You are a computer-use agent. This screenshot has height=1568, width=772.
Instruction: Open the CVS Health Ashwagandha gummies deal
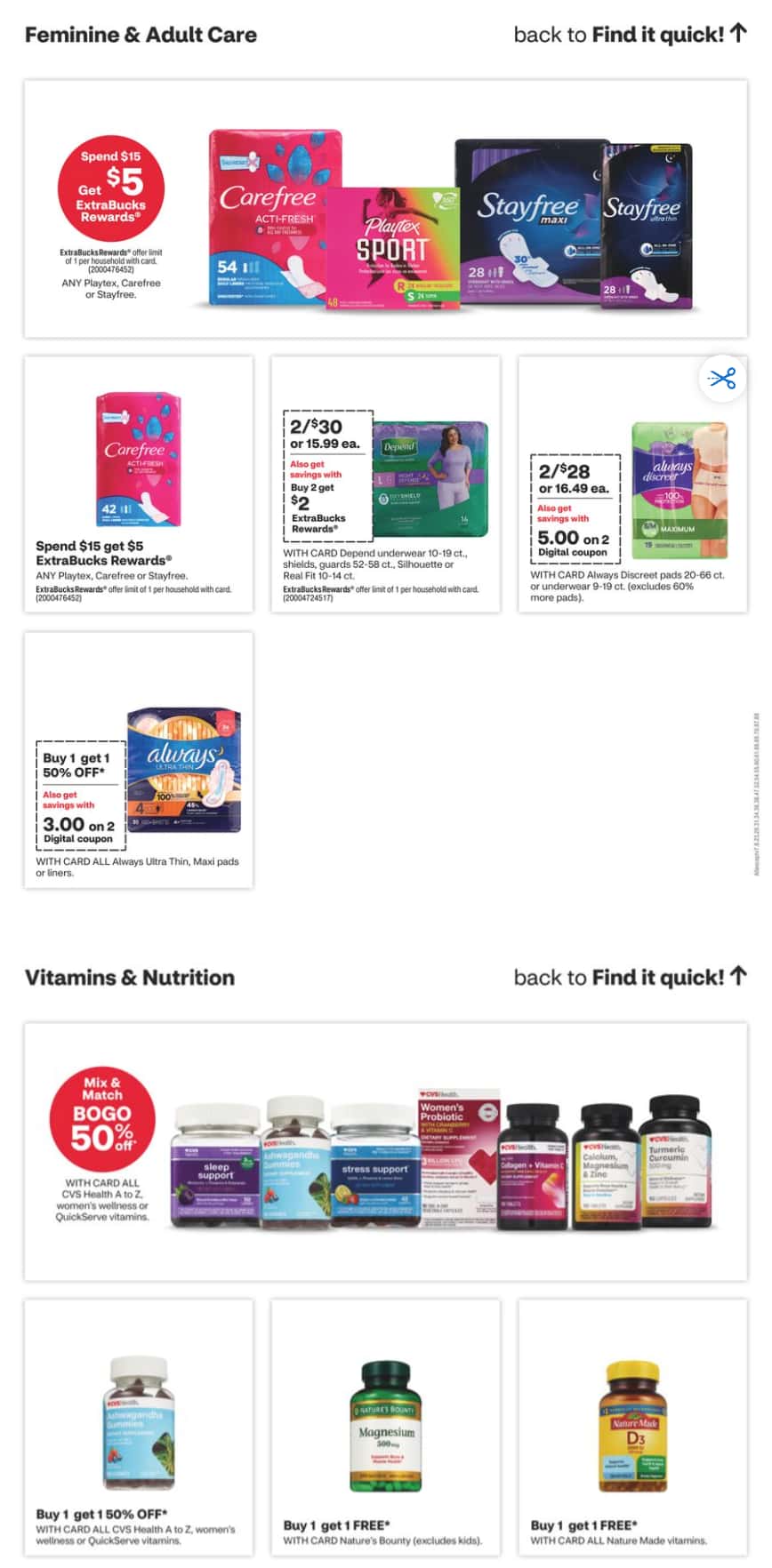[139, 1427]
